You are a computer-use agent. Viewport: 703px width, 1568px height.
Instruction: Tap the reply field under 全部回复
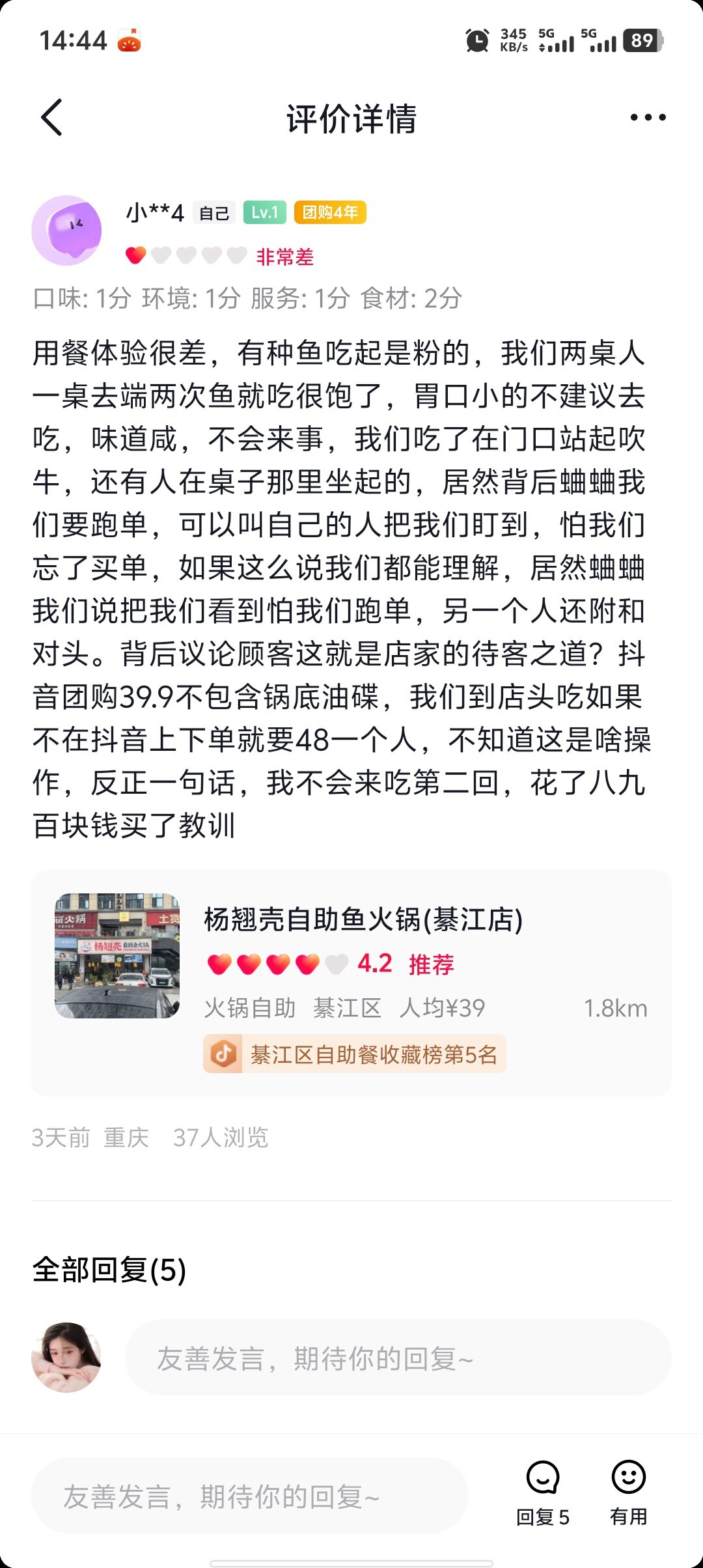[397, 1358]
